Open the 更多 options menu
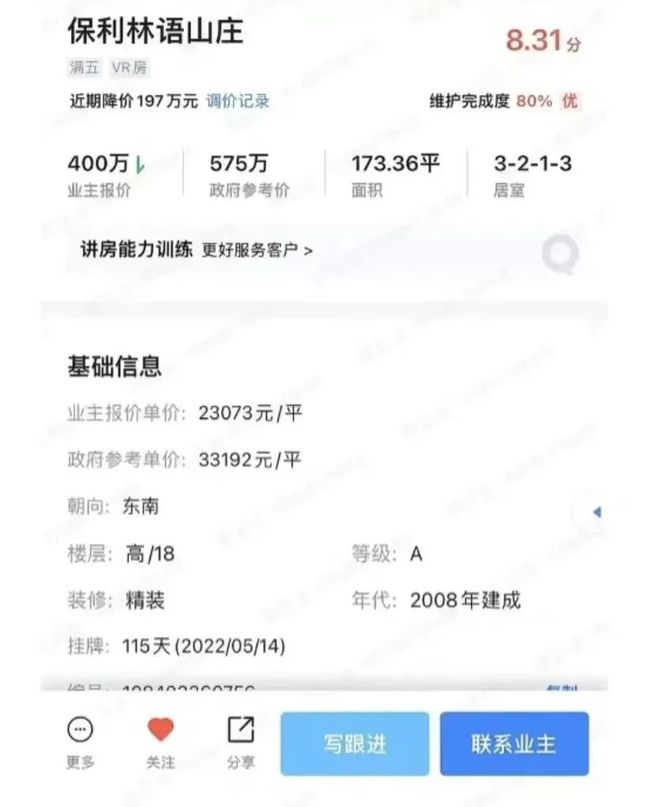The height and width of the screenshot is (807, 660). (81, 742)
